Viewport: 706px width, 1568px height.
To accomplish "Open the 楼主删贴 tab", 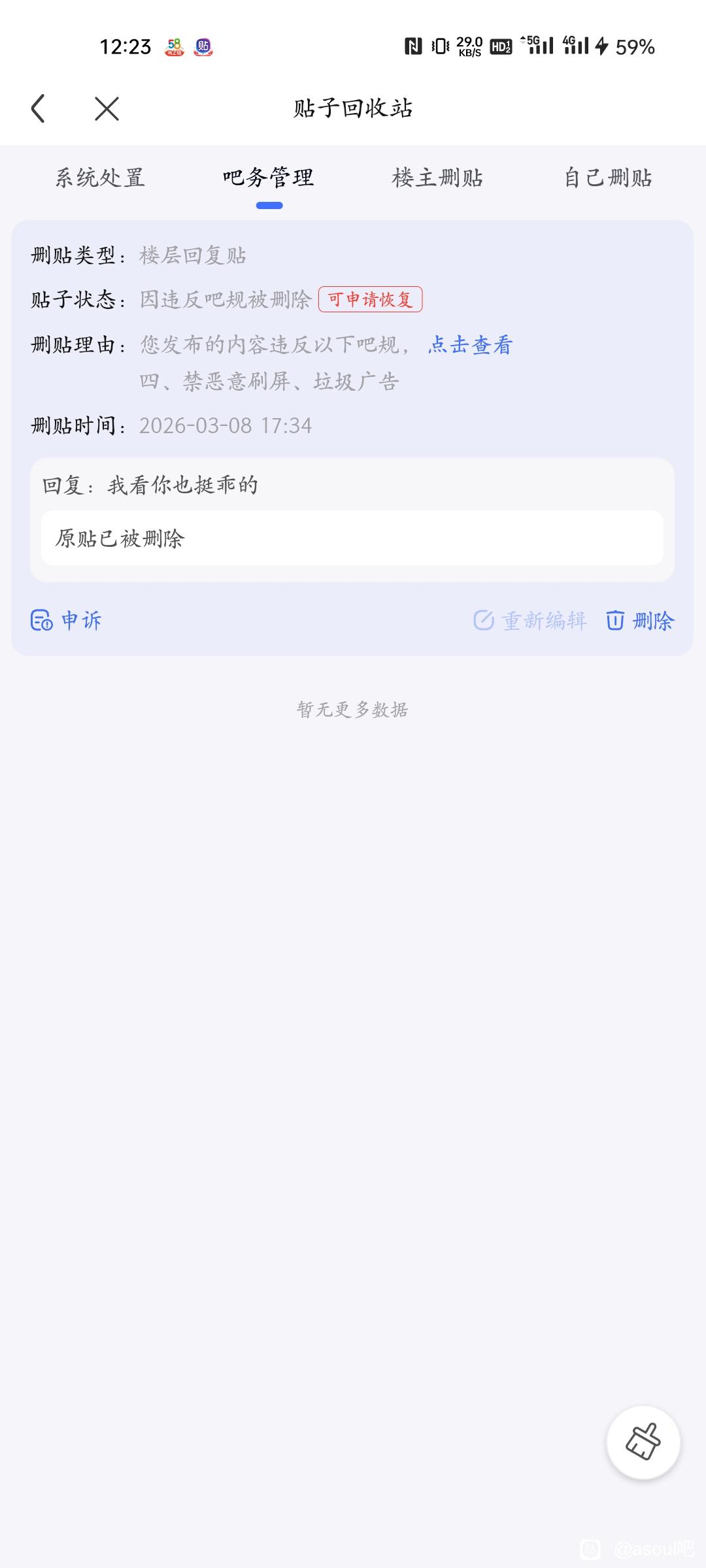I will click(437, 178).
